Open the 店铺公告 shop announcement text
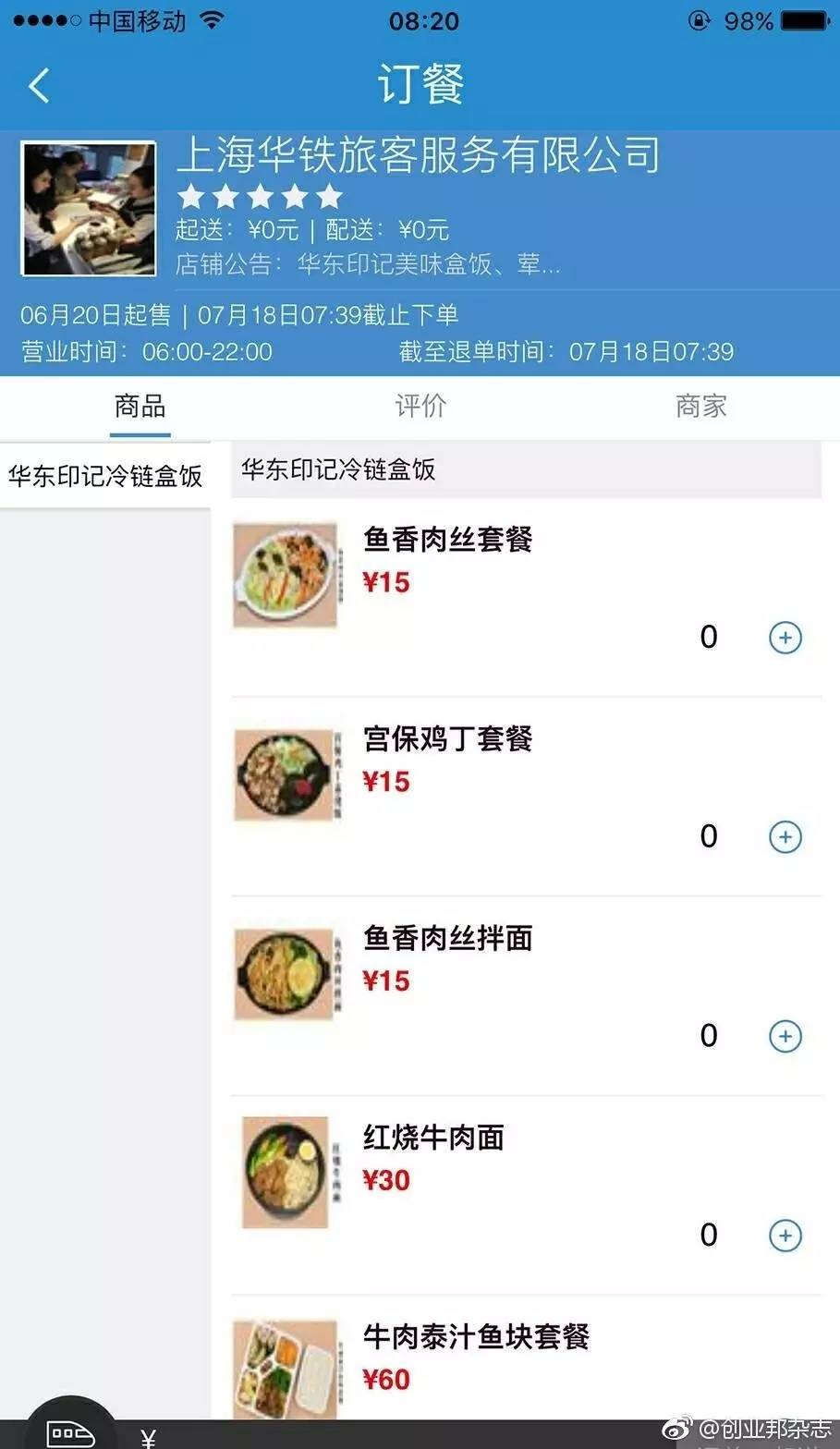The height and width of the screenshot is (1449, 840). coord(370,264)
